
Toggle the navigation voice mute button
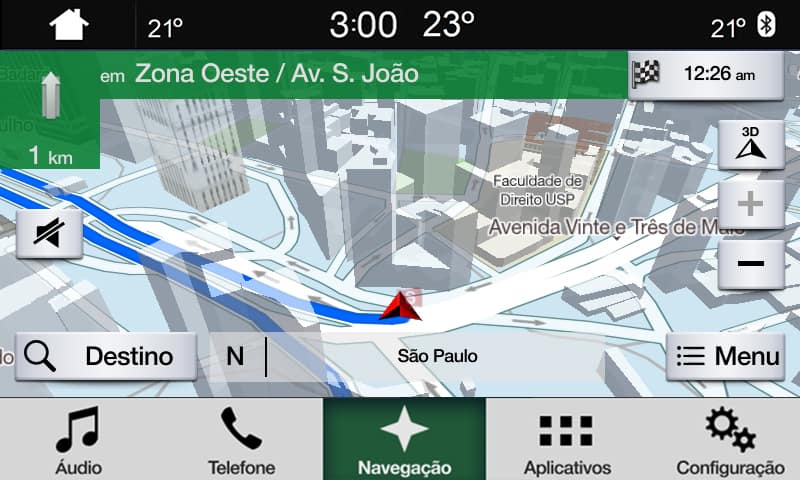pyautogui.click(x=49, y=234)
